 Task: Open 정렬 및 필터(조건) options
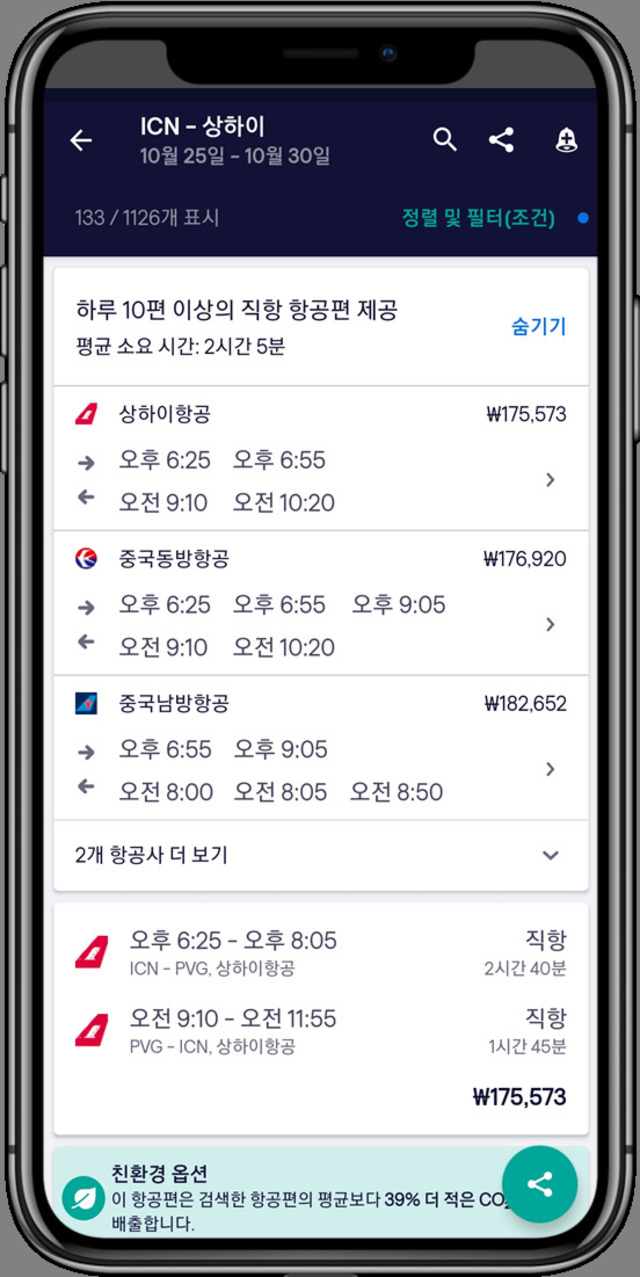478,218
